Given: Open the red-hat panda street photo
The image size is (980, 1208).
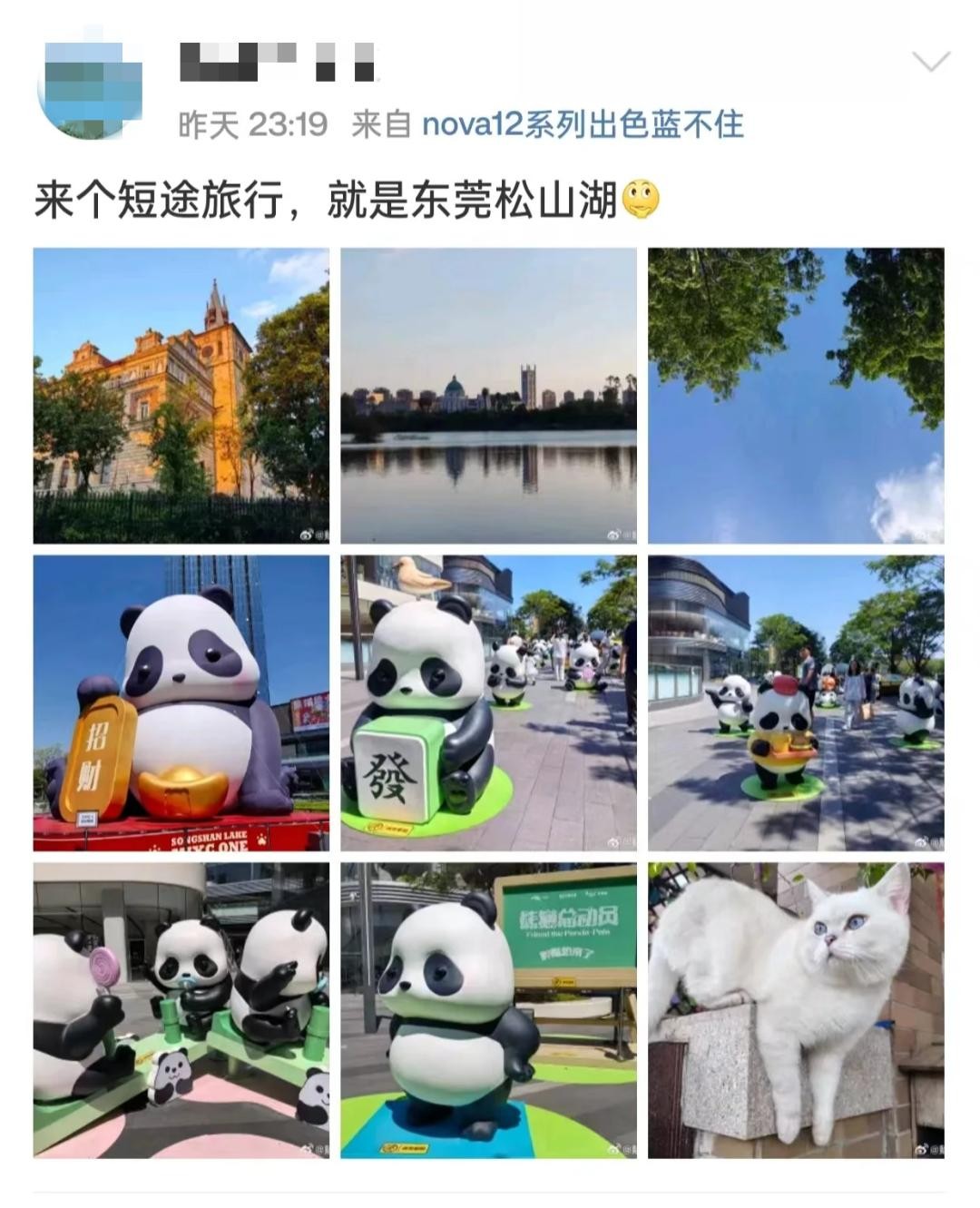Looking at the screenshot, I should (x=796, y=703).
